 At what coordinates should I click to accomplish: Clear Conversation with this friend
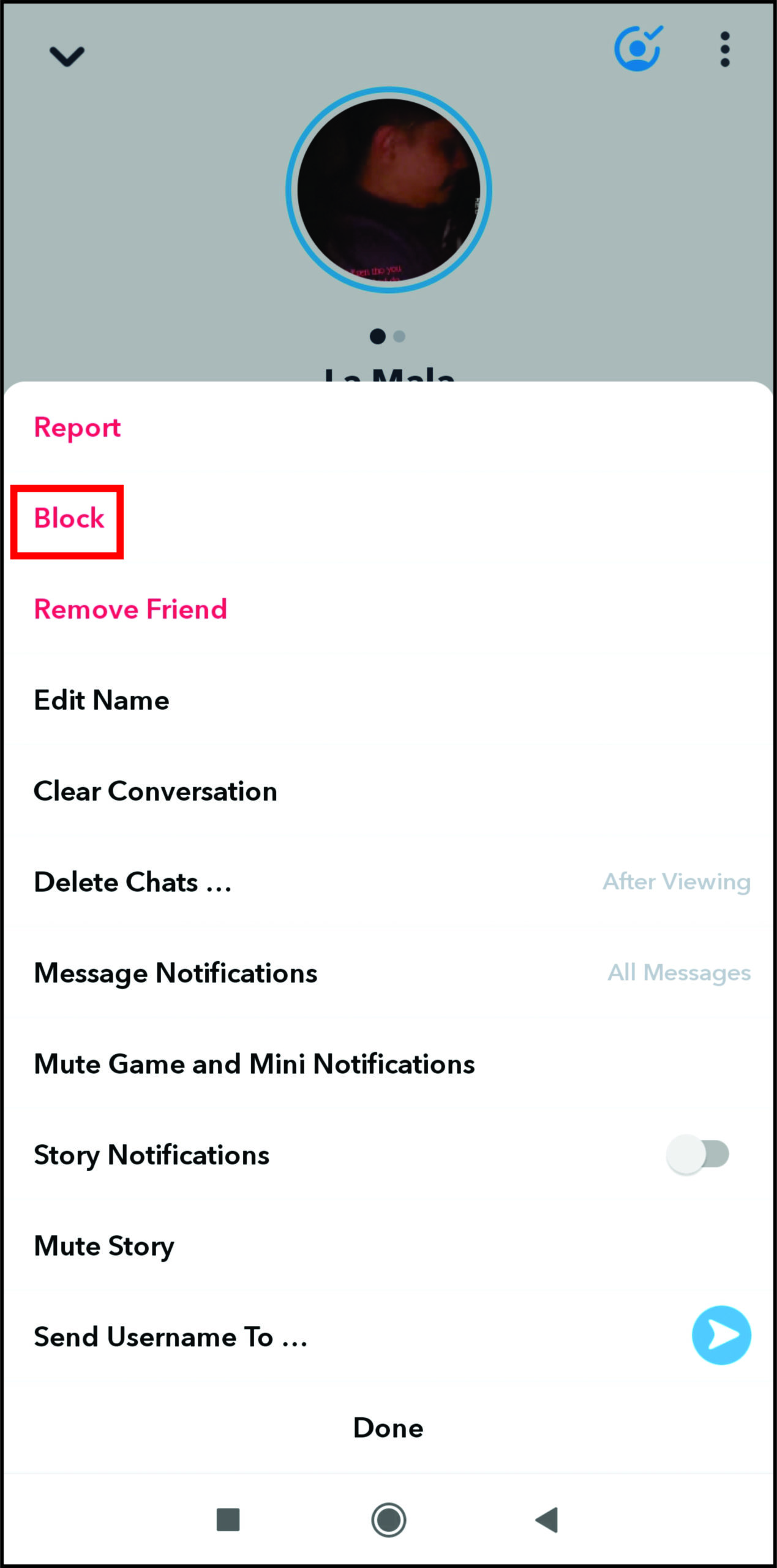coord(156,791)
